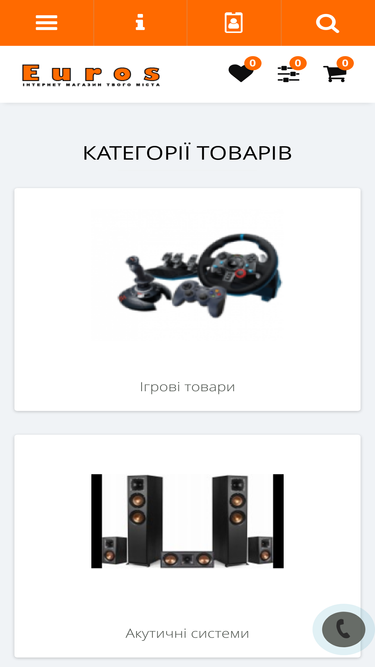View the wishlist heart
This screenshot has width=375, height=667.
[x=241, y=73]
